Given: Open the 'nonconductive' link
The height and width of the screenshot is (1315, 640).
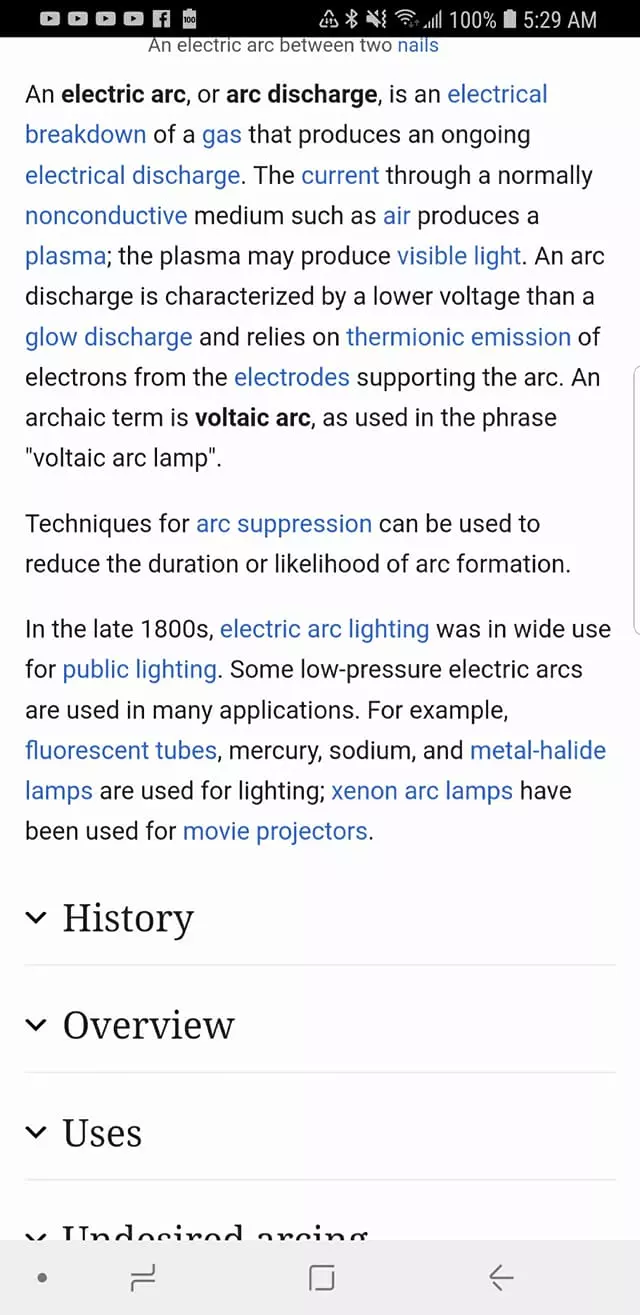Looking at the screenshot, I should (x=106, y=216).
